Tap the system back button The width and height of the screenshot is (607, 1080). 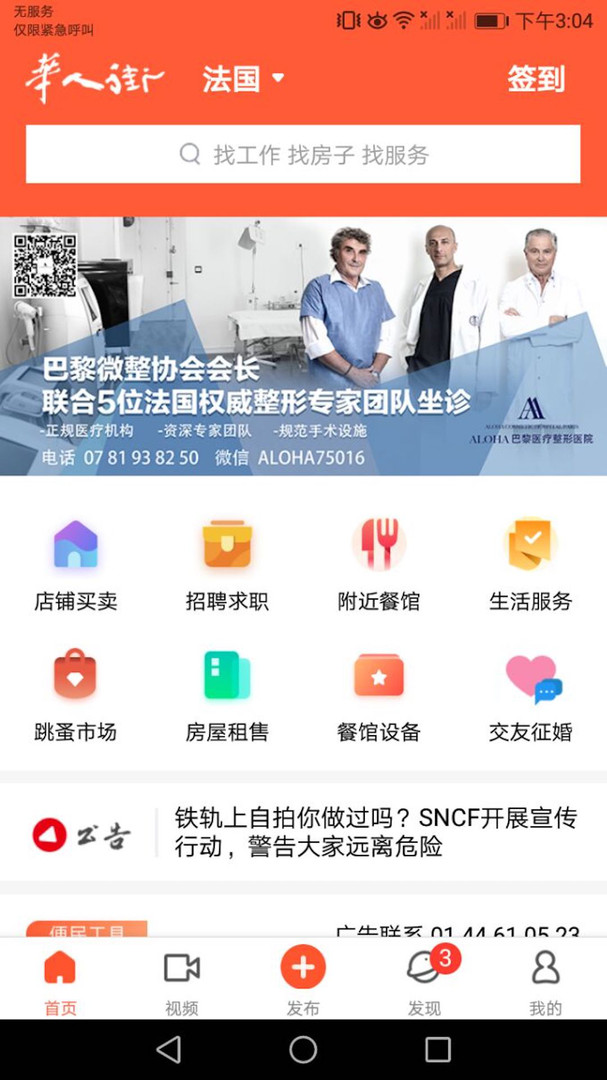click(169, 1049)
